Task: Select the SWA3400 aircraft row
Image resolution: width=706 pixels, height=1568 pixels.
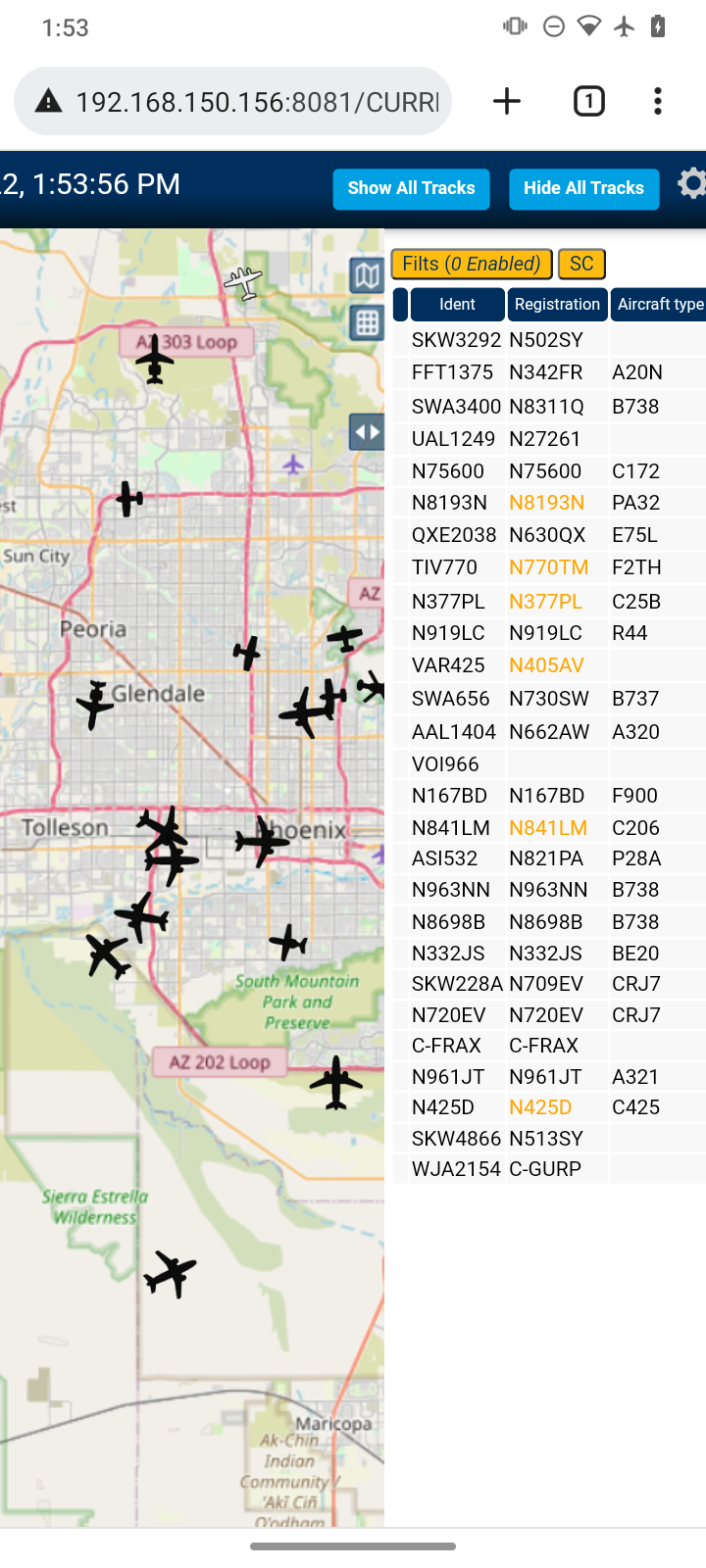Action: point(549,406)
